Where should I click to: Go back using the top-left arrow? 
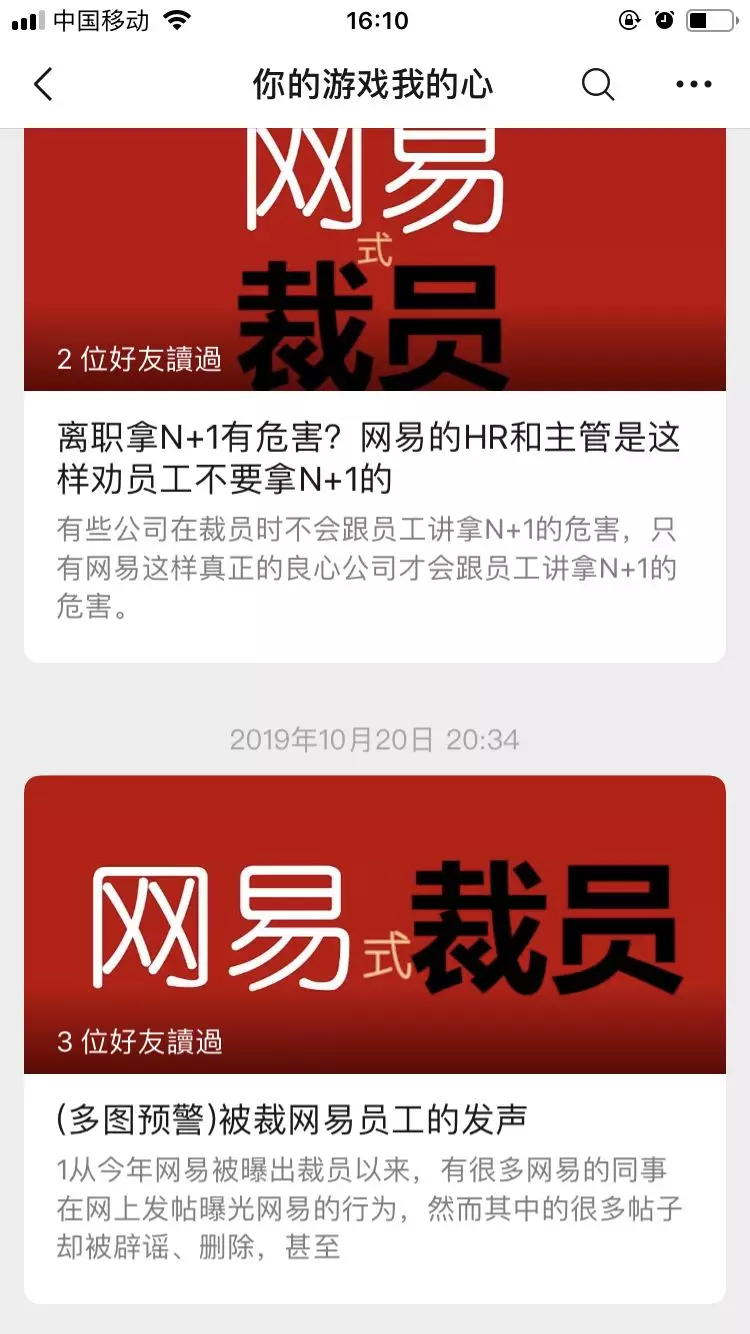[43, 85]
